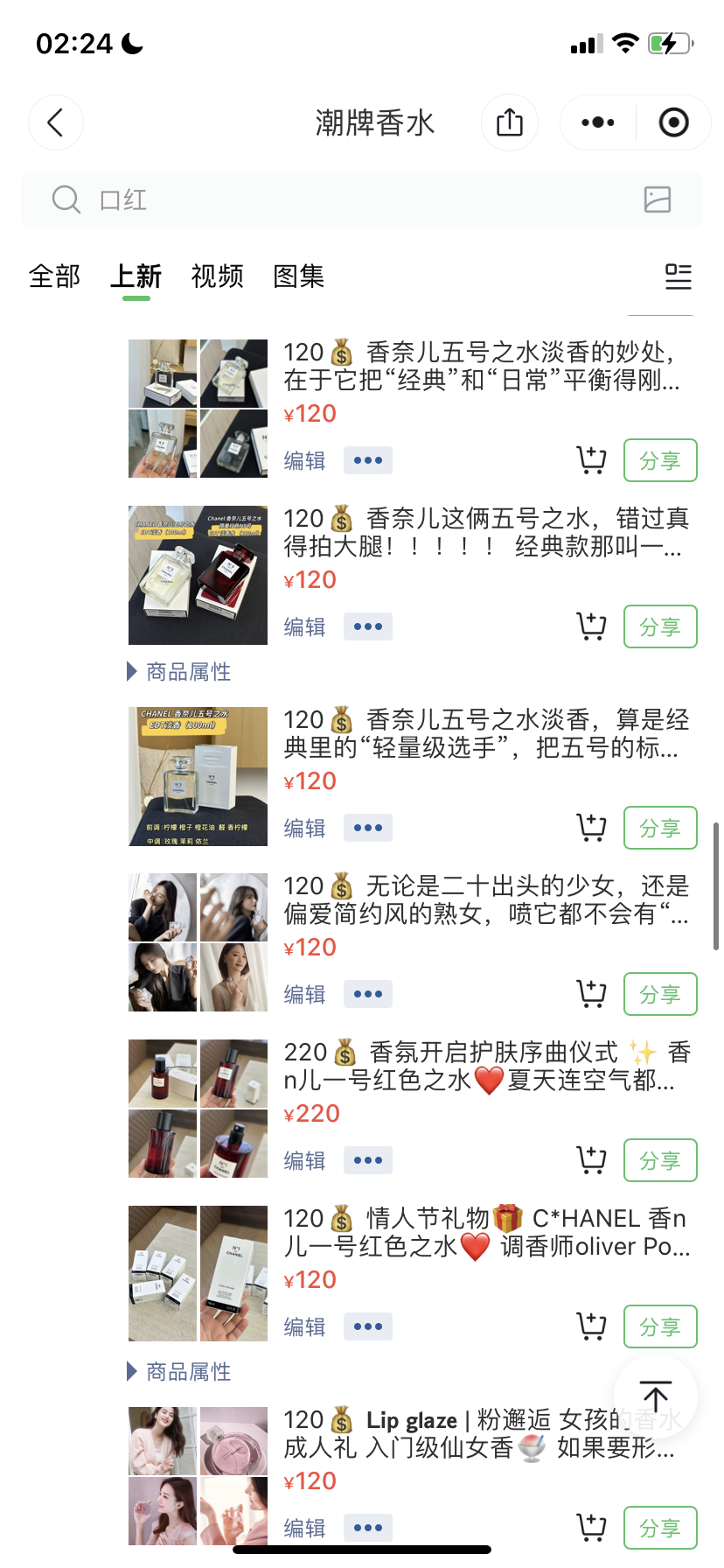Jump back to top with the arrow button
724x1568 pixels.
[x=655, y=1395]
